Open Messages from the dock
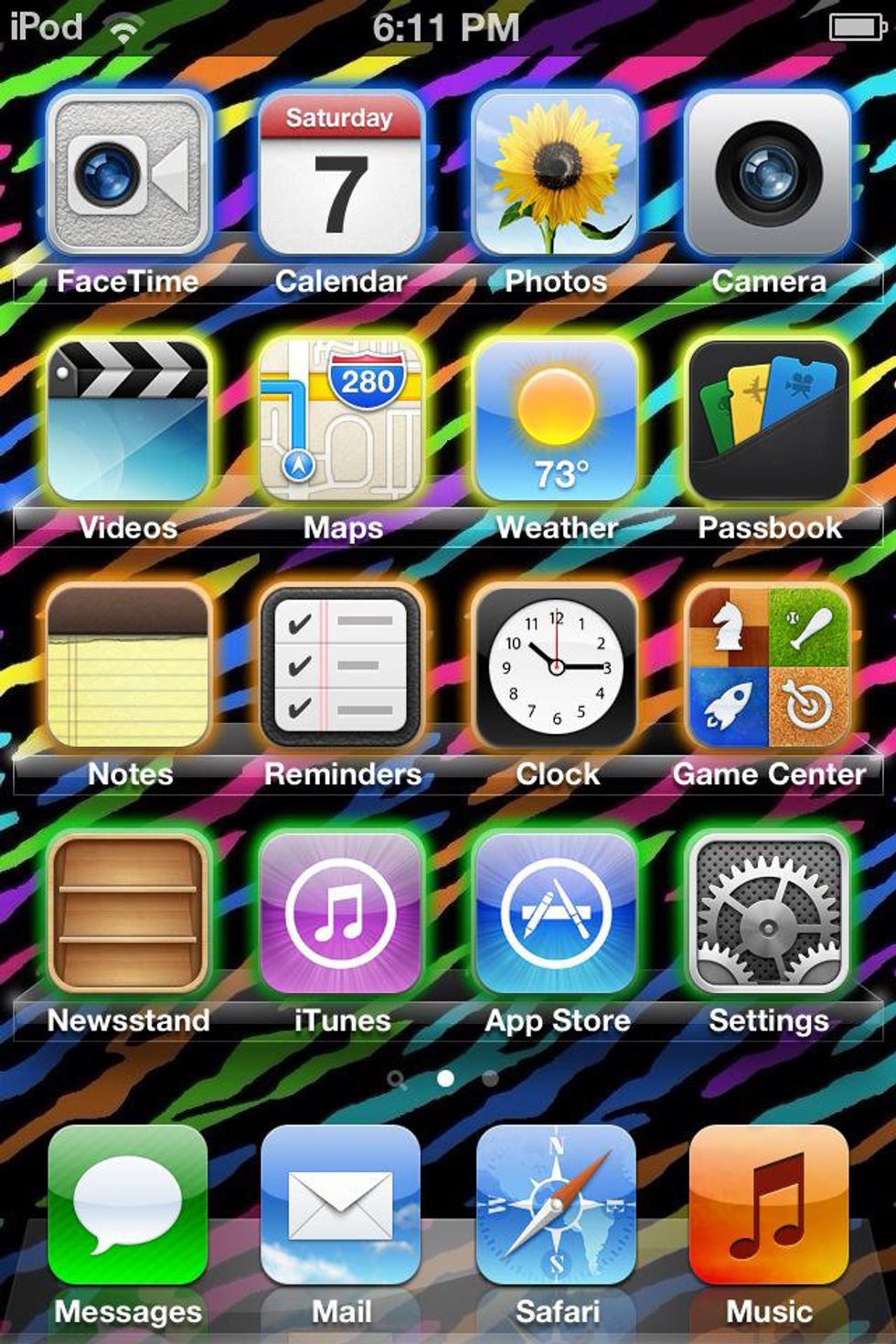 coord(128,1205)
